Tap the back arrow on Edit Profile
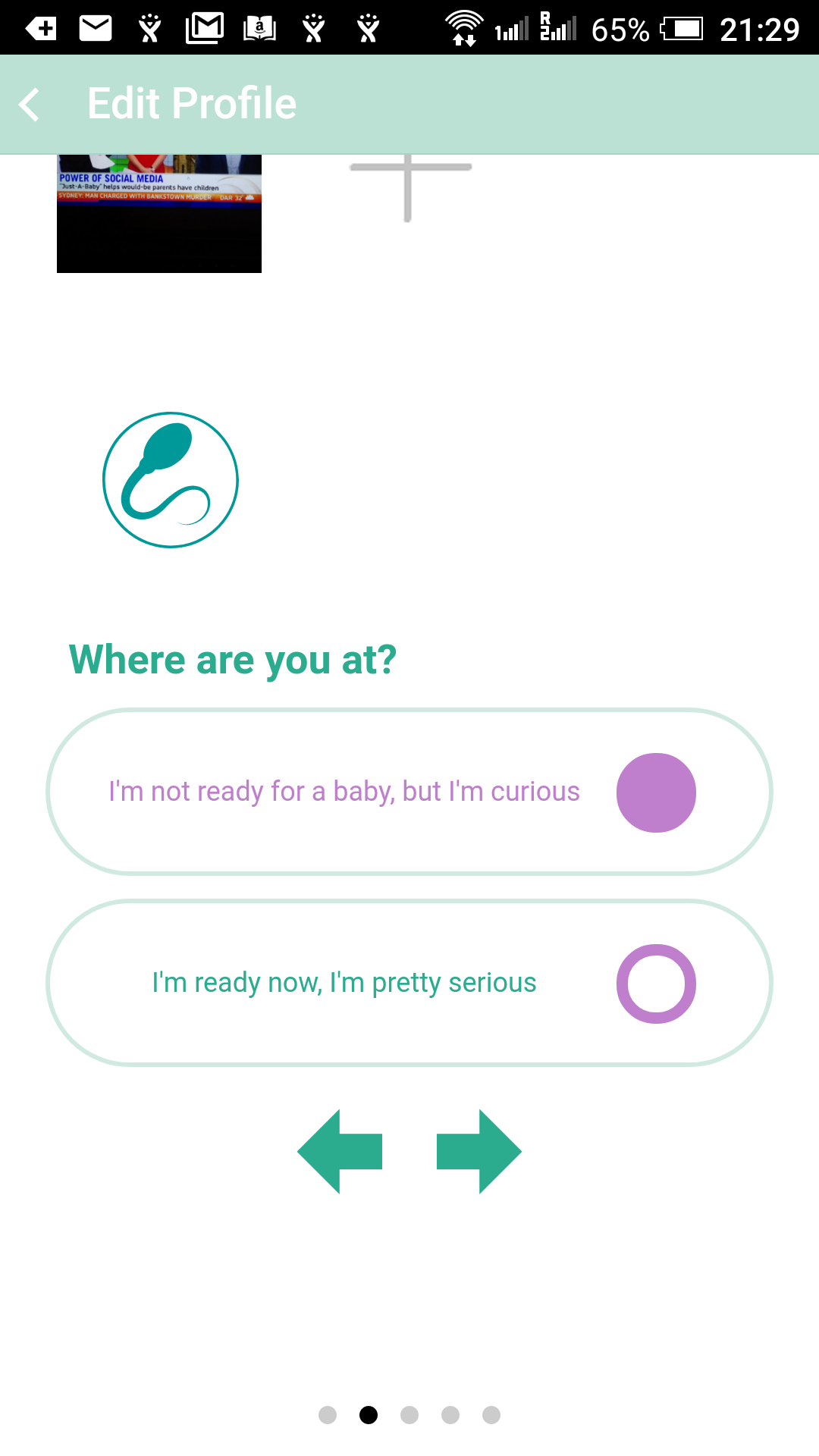 29,104
